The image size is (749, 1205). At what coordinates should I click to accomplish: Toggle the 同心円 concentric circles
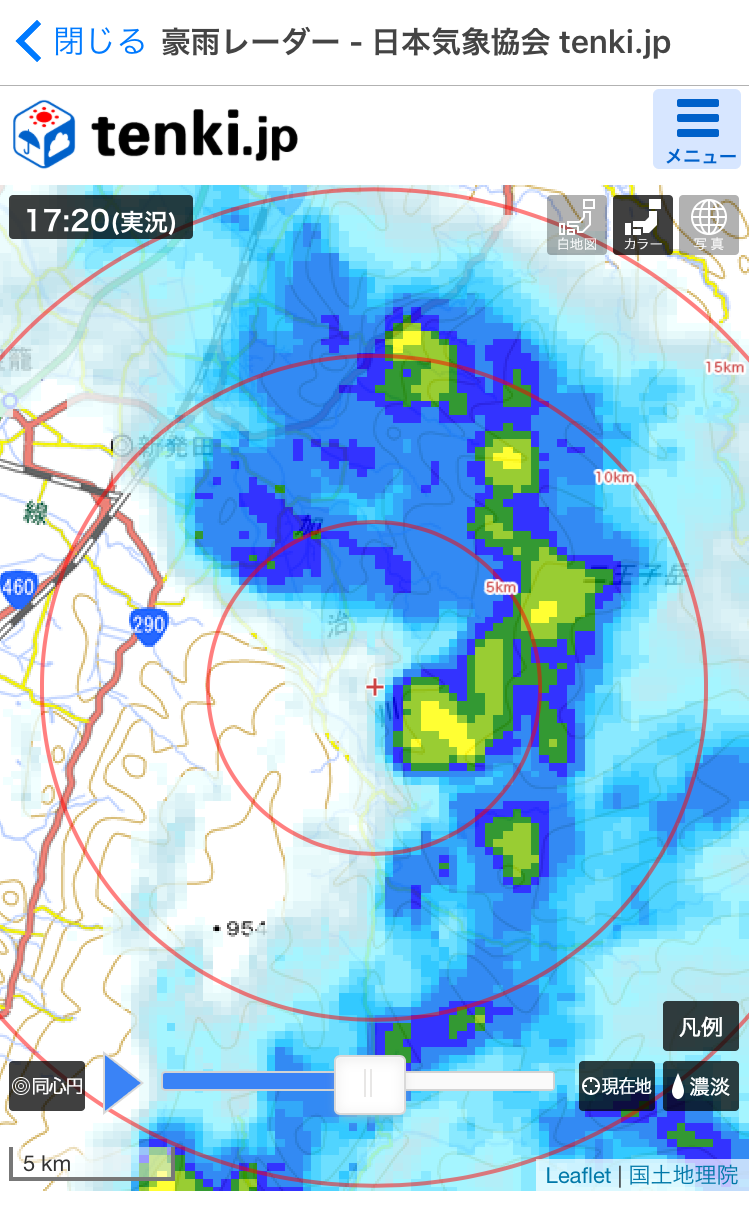(x=47, y=1086)
